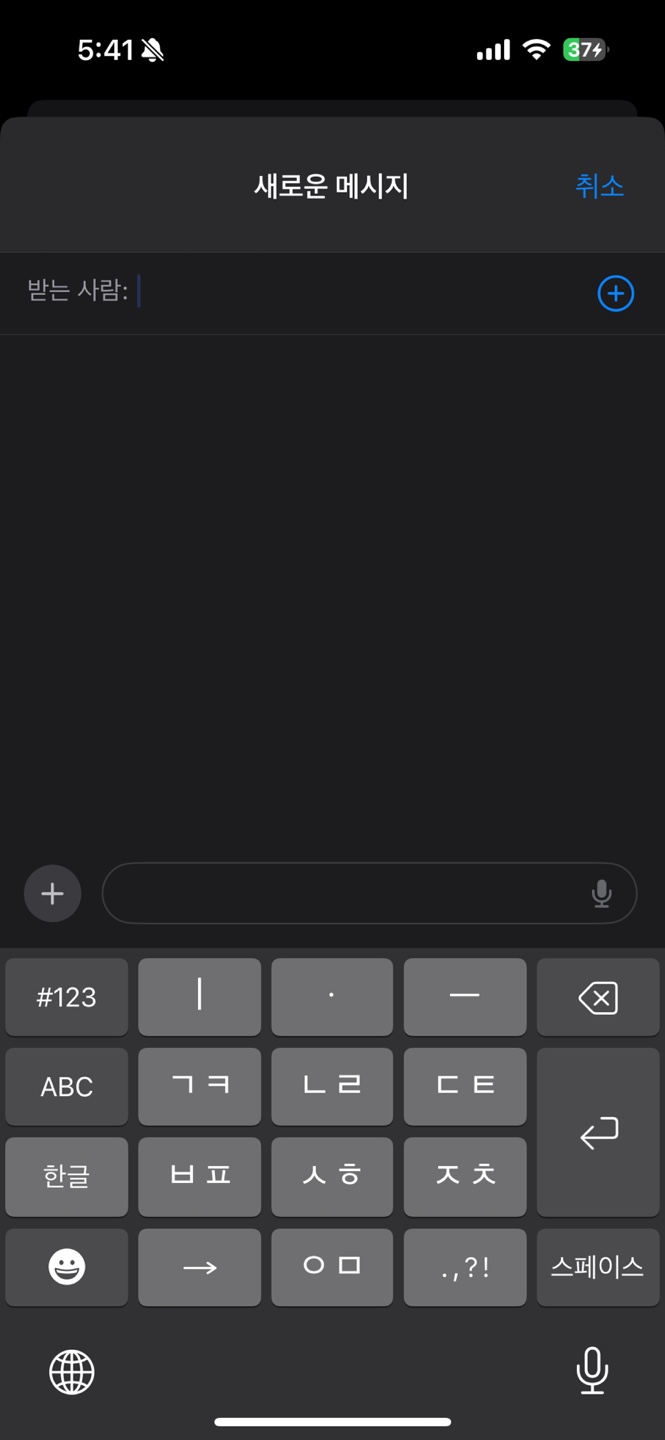Tap the return key on keyboard
Image resolution: width=665 pixels, height=1440 pixels.
click(x=598, y=1132)
